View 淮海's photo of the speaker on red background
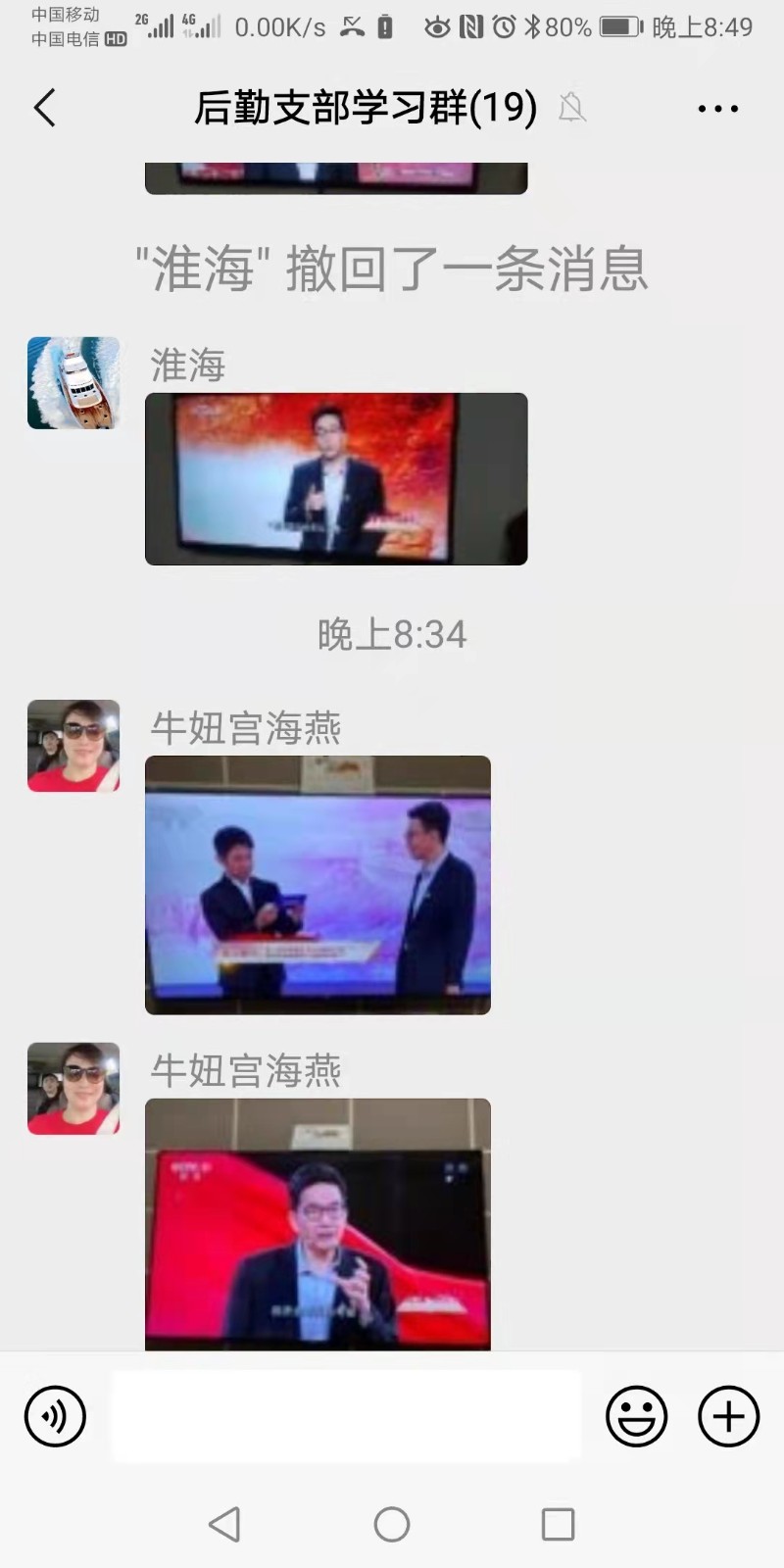The height and width of the screenshot is (1568, 784). point(336,479)
